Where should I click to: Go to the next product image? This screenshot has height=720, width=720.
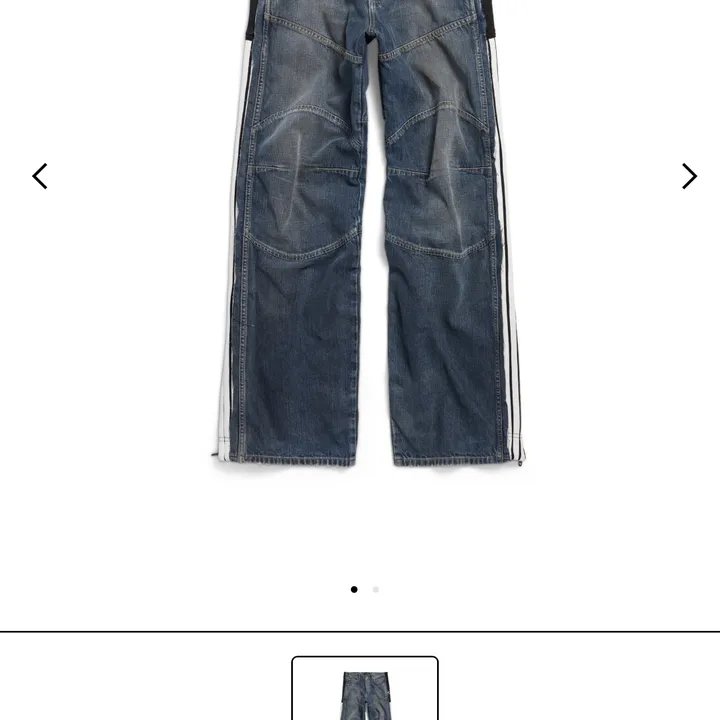[x=689, y=176]
